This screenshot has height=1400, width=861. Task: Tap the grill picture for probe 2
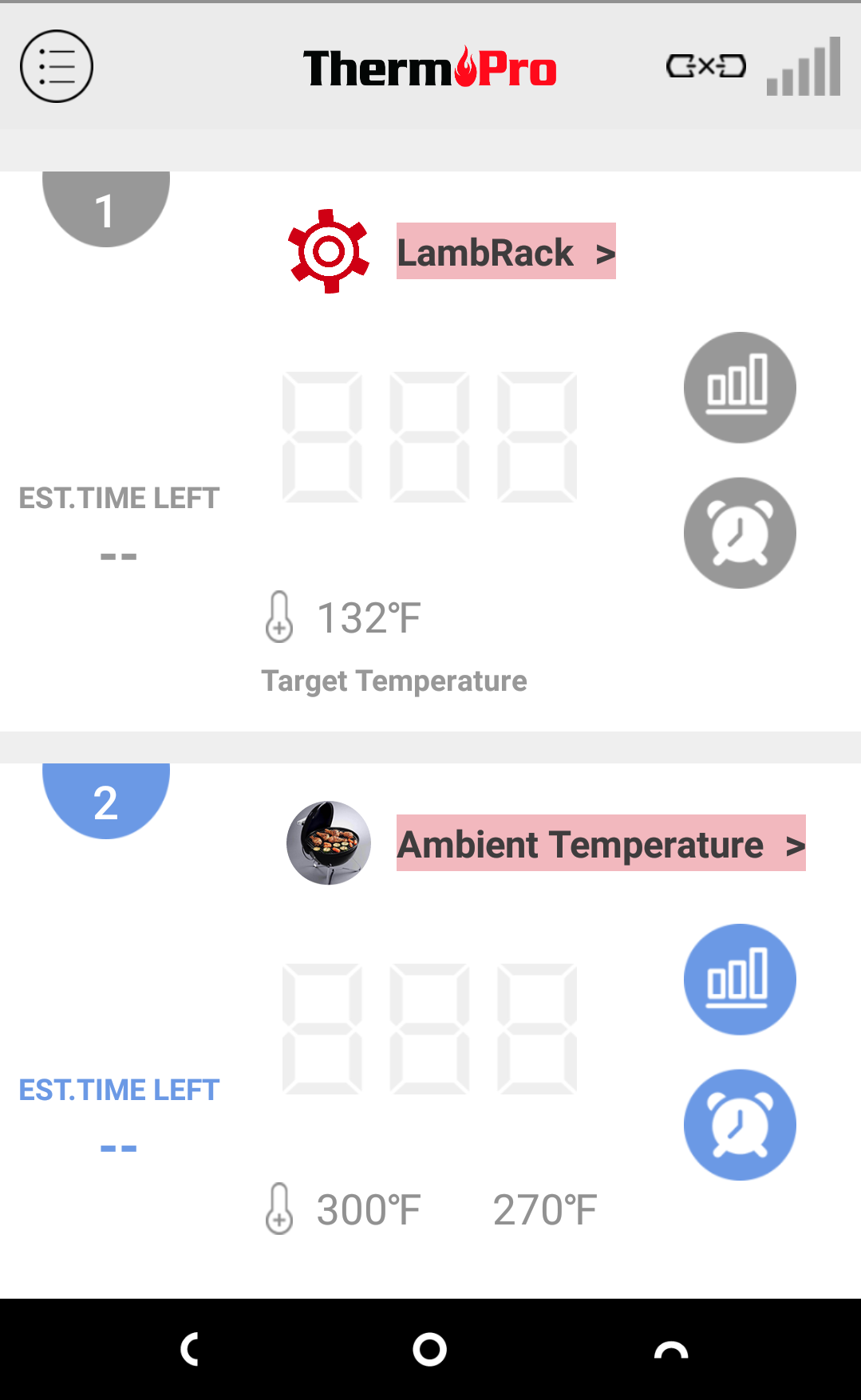329,843
